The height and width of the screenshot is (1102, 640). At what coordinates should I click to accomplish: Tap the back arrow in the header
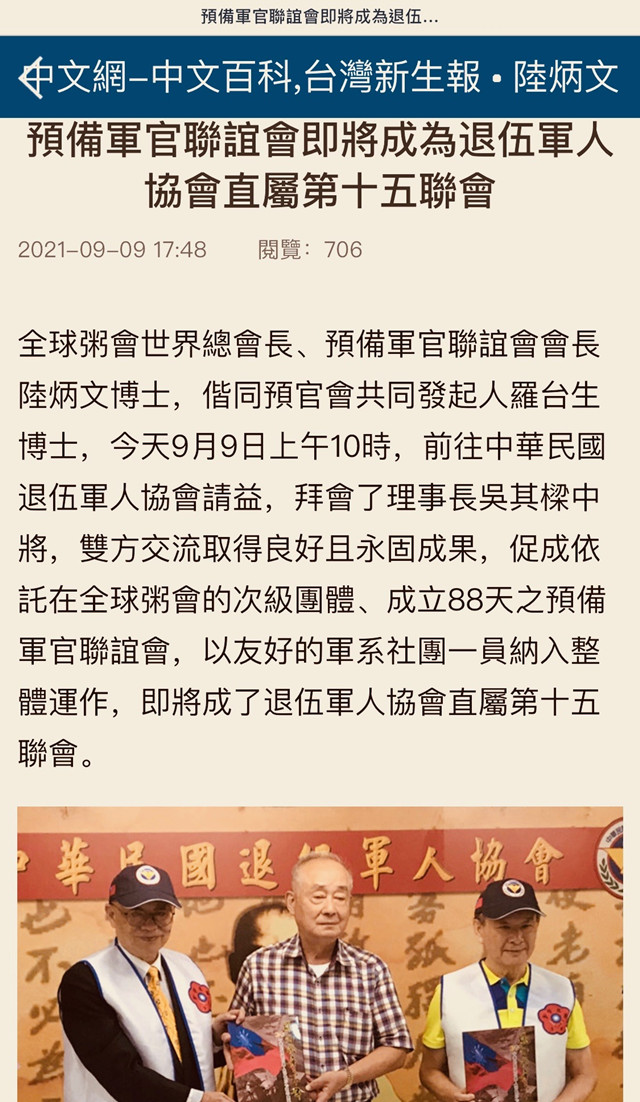point(30,78)
